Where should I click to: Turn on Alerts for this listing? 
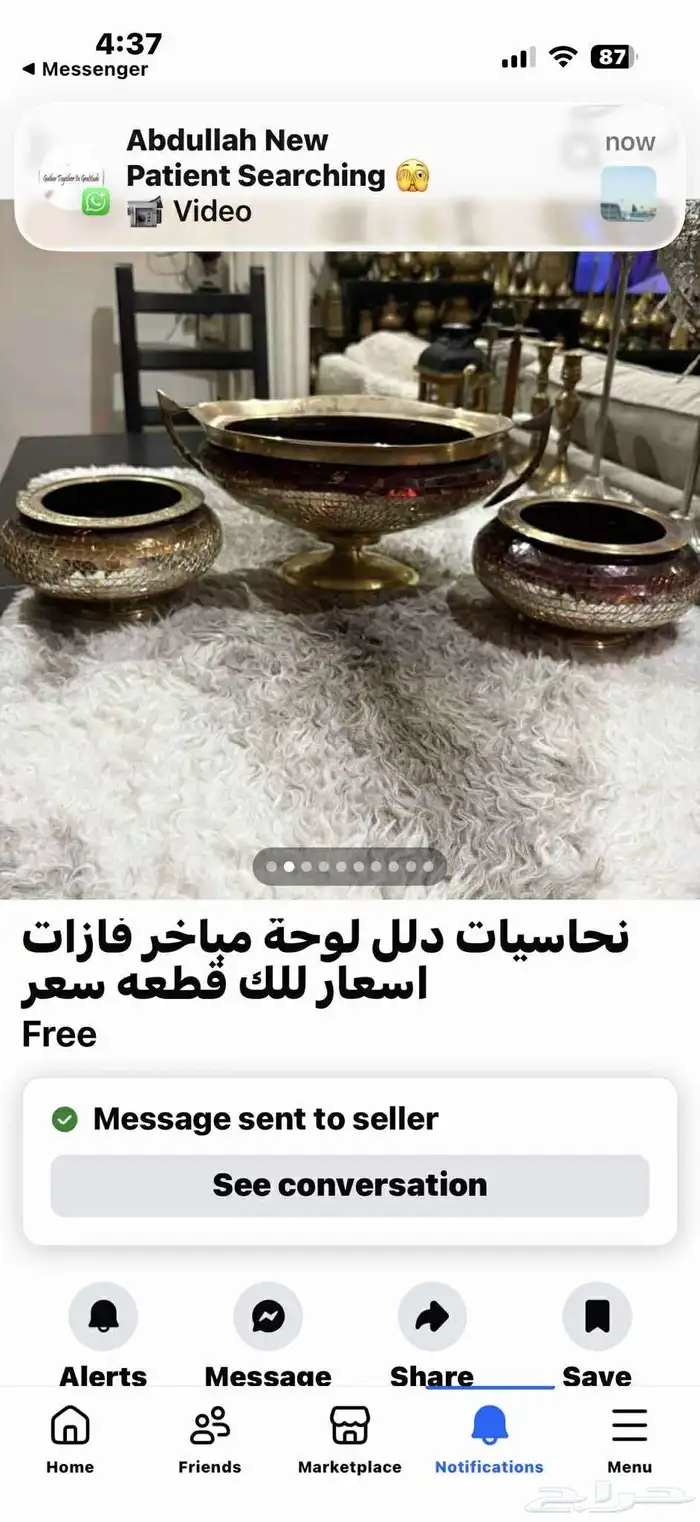[103, 1318]
